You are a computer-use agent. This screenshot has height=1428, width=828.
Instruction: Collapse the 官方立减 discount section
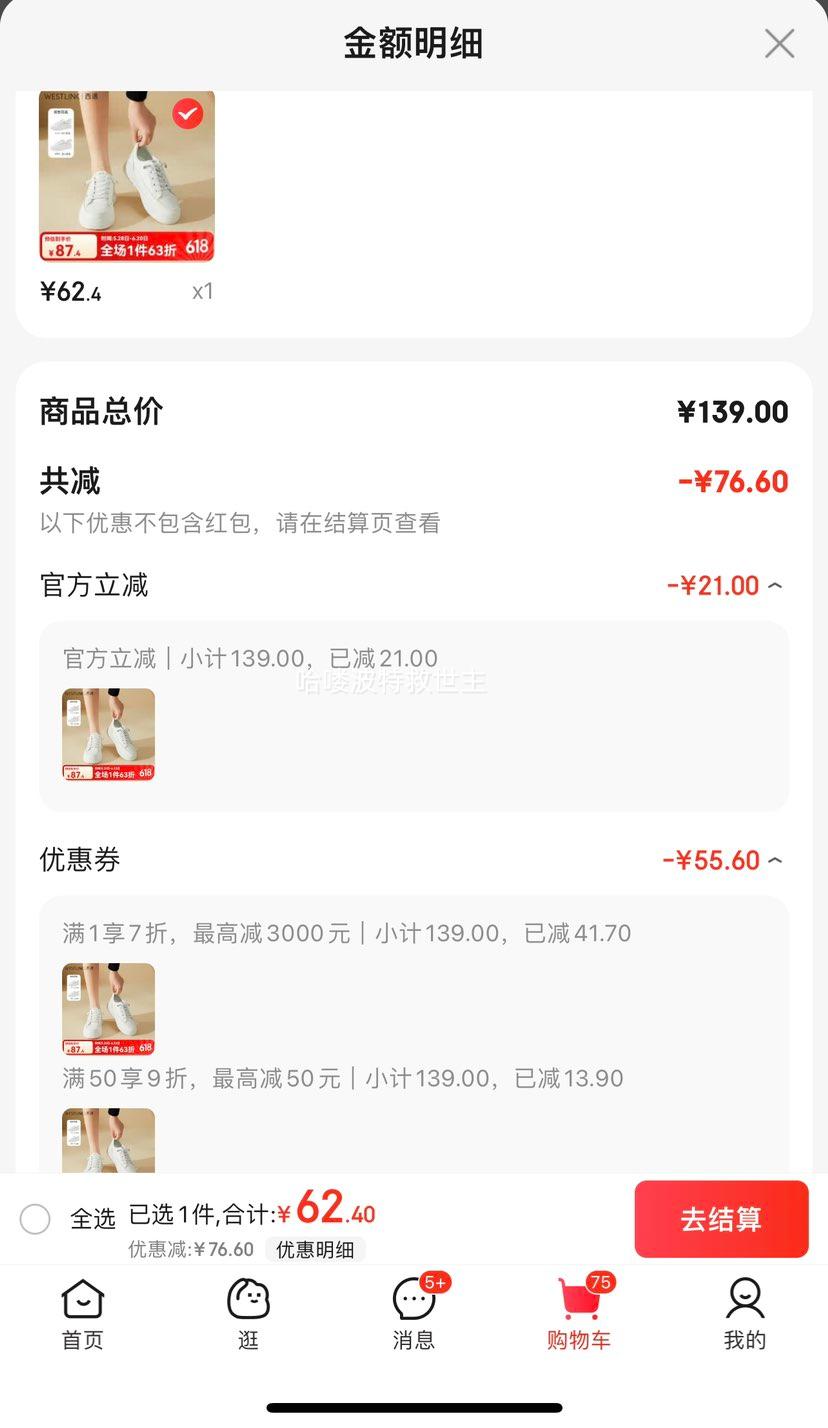(x=775, y=586)
